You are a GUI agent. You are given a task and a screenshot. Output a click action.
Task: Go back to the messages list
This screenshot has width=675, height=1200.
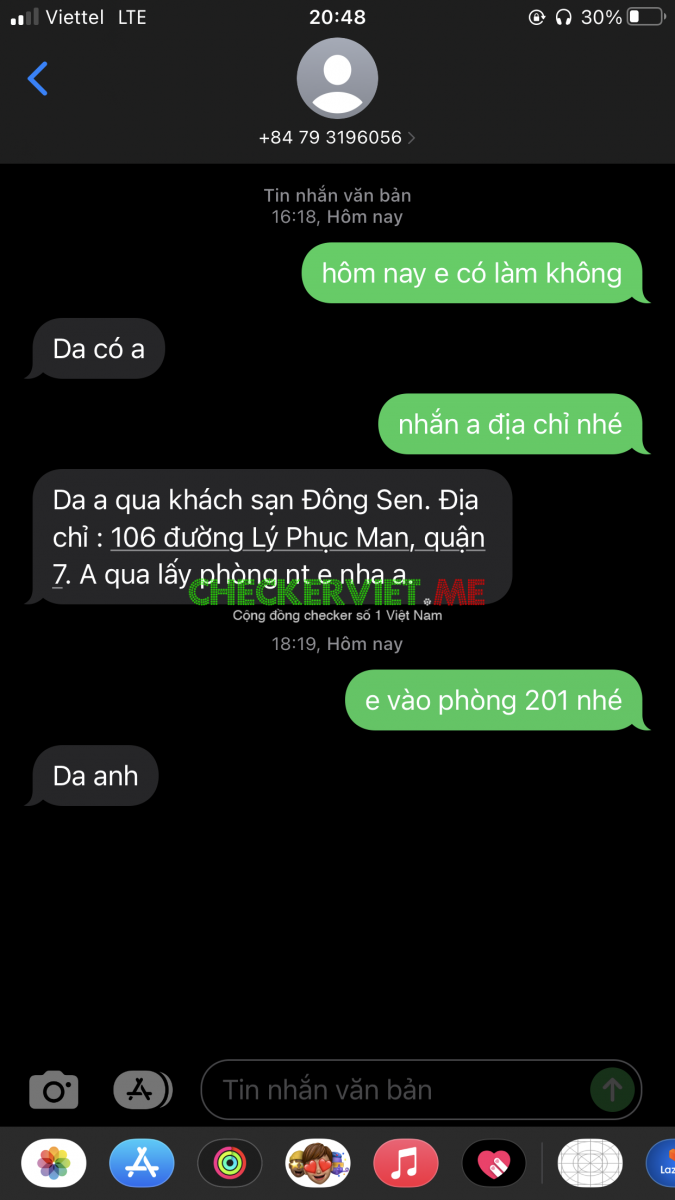[38, 78]
